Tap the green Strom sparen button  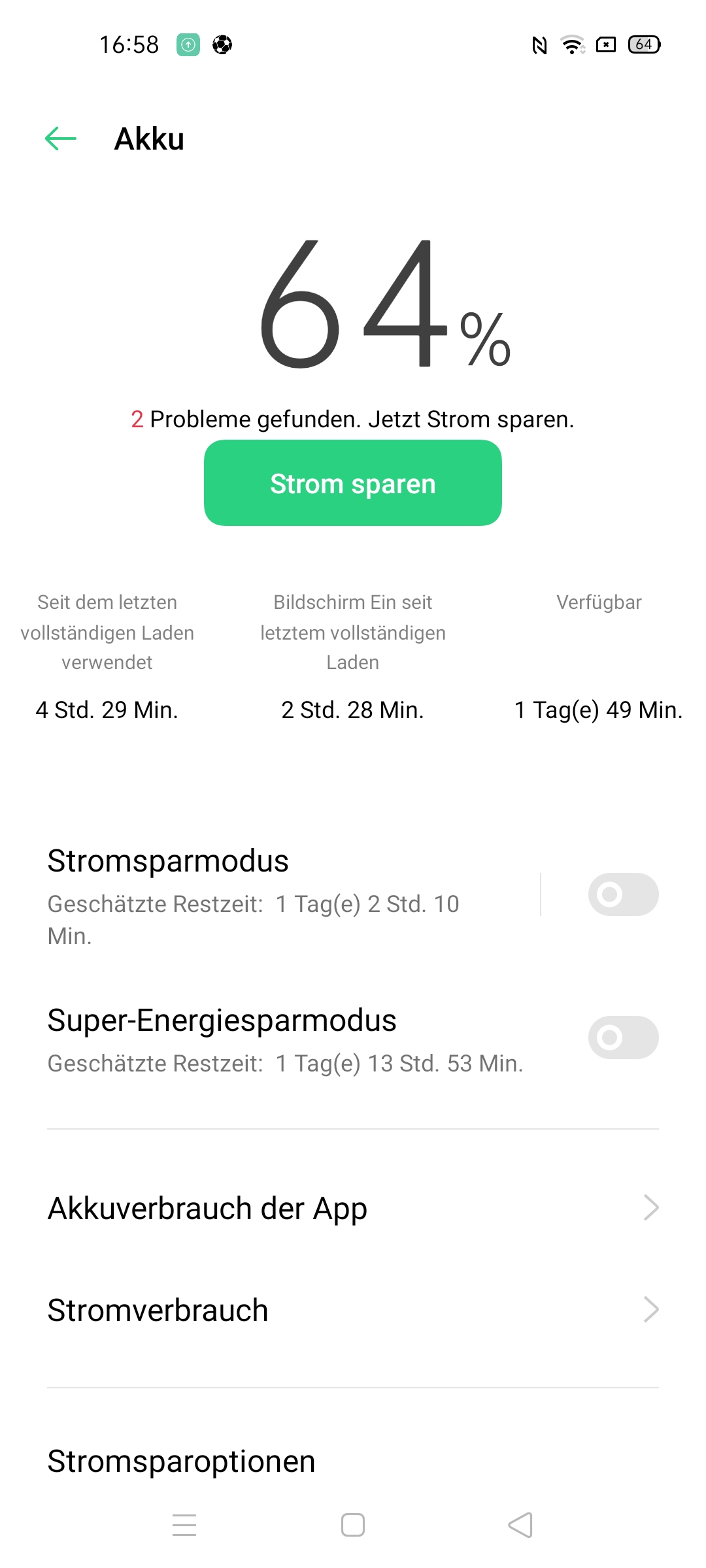click(353, 483)
